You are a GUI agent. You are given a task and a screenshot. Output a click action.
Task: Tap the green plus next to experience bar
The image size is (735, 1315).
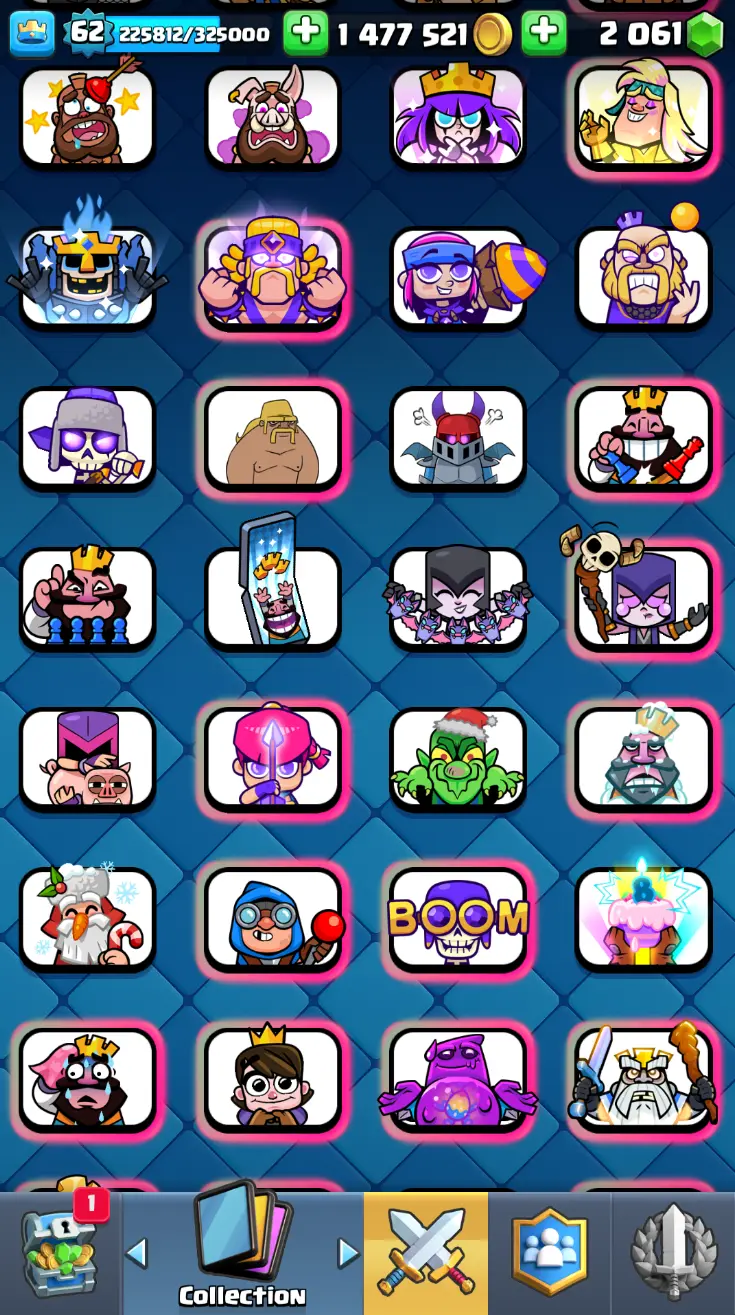click(306, 34)
